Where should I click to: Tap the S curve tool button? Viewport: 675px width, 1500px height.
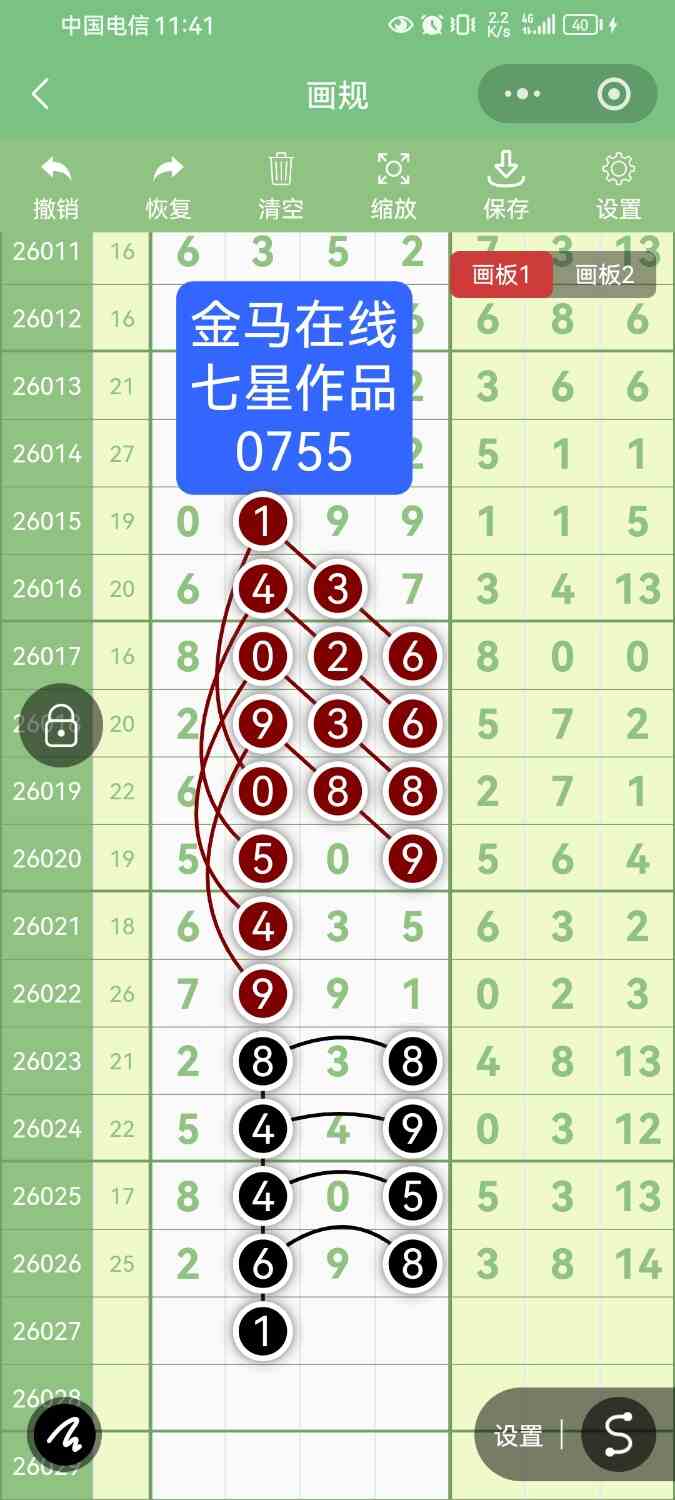[x=618, y=1435]
